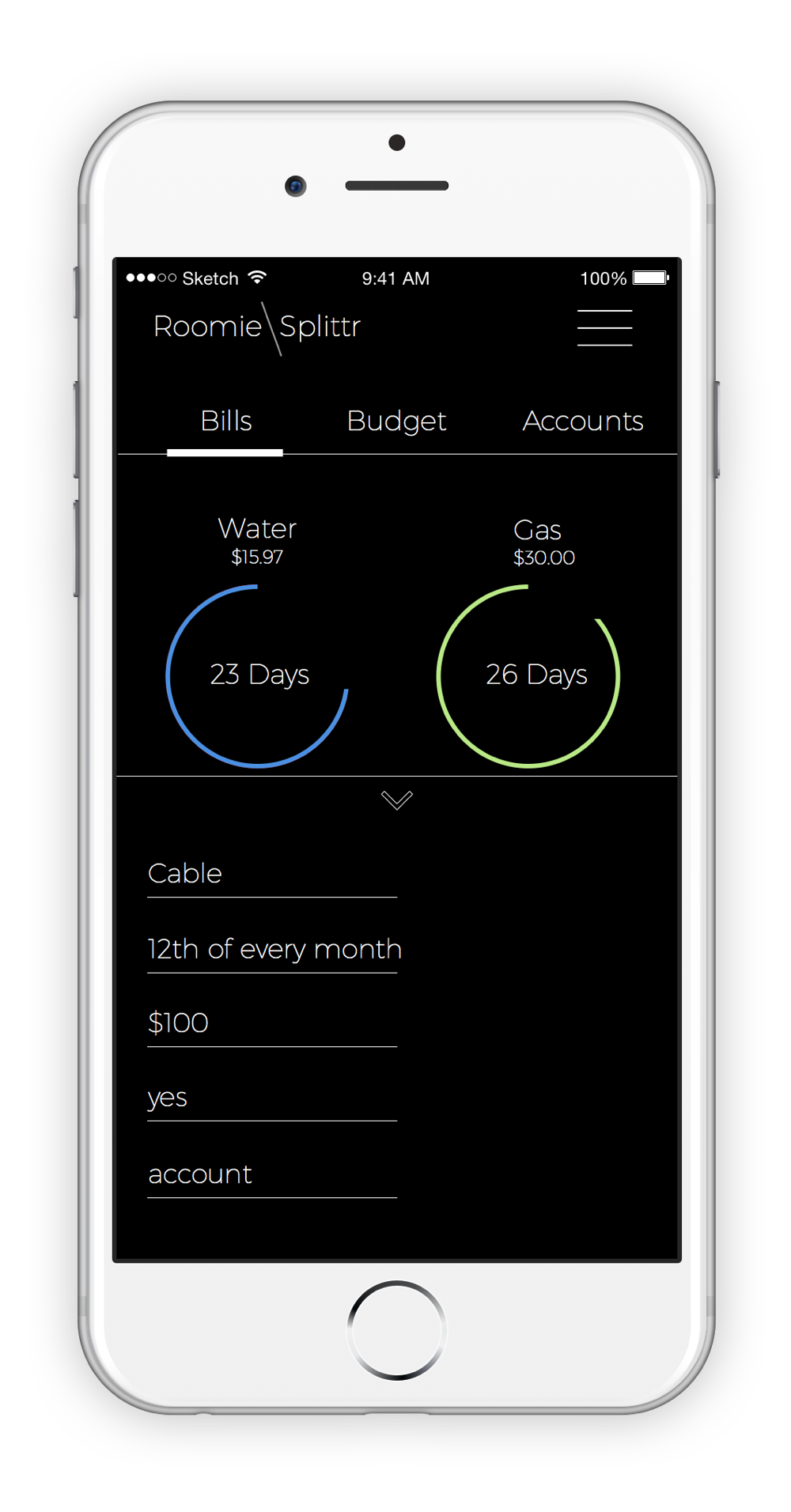Edit the Cable name field
The width and height of the screenshot is (791, 1512).
[x=271, y=876]
